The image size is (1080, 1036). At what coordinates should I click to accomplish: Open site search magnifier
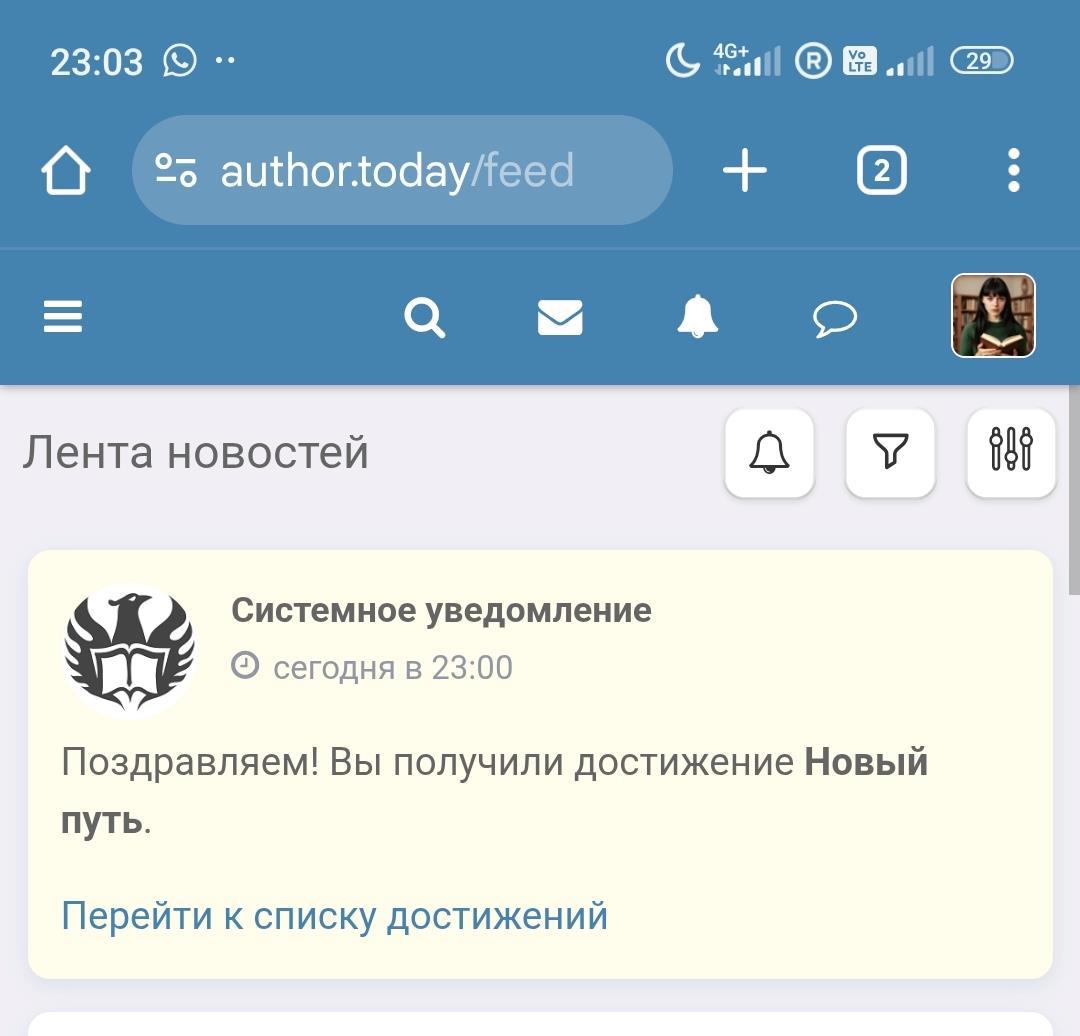(424, 318)
